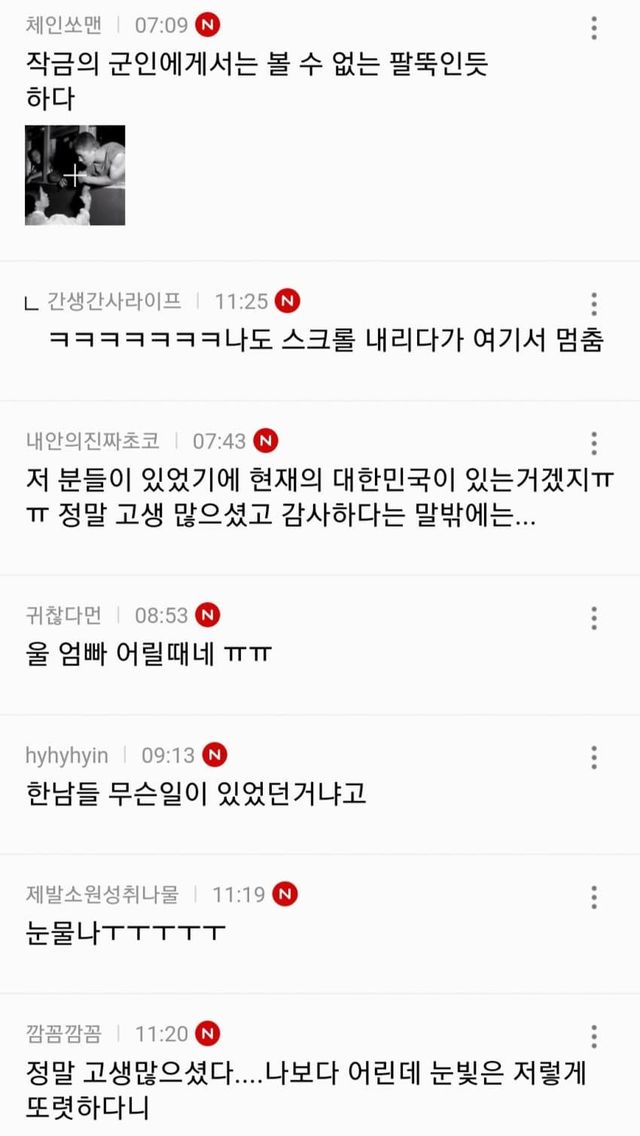Open the overflow menu on 제발소원성취나물's comment

(594, 897)
